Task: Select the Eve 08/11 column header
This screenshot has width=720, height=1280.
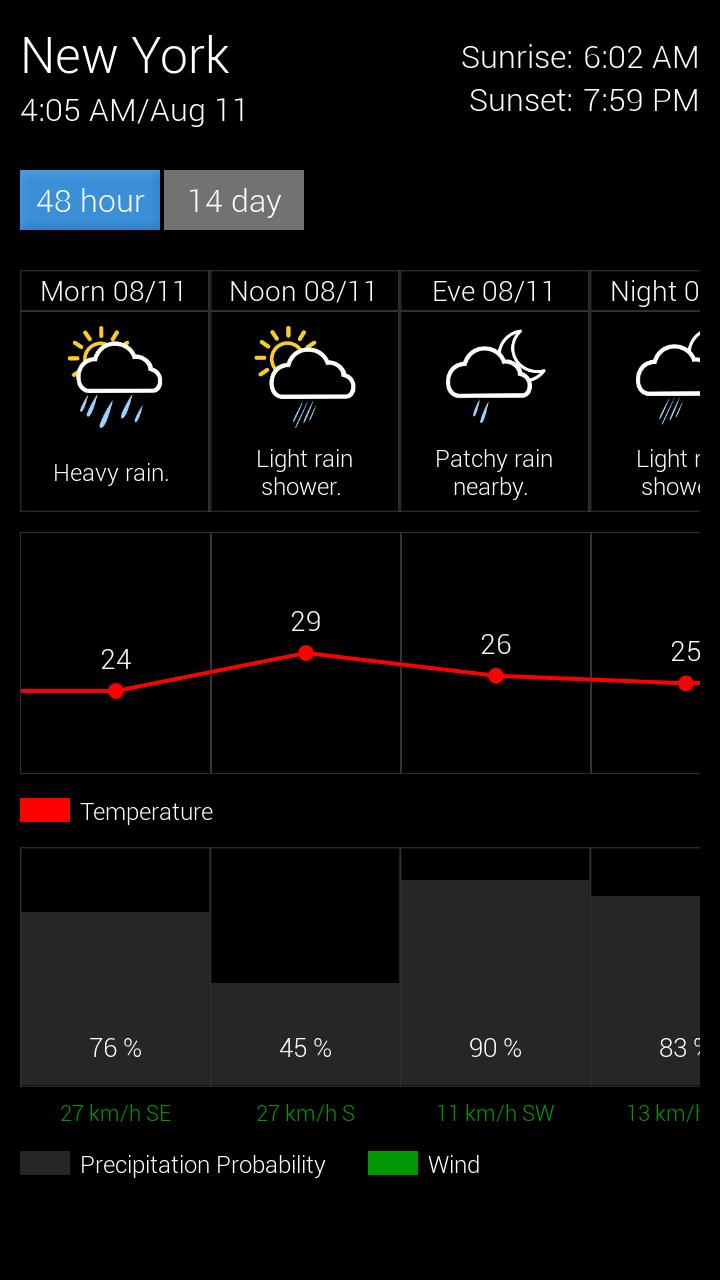Action: click(x=494, y=291)
